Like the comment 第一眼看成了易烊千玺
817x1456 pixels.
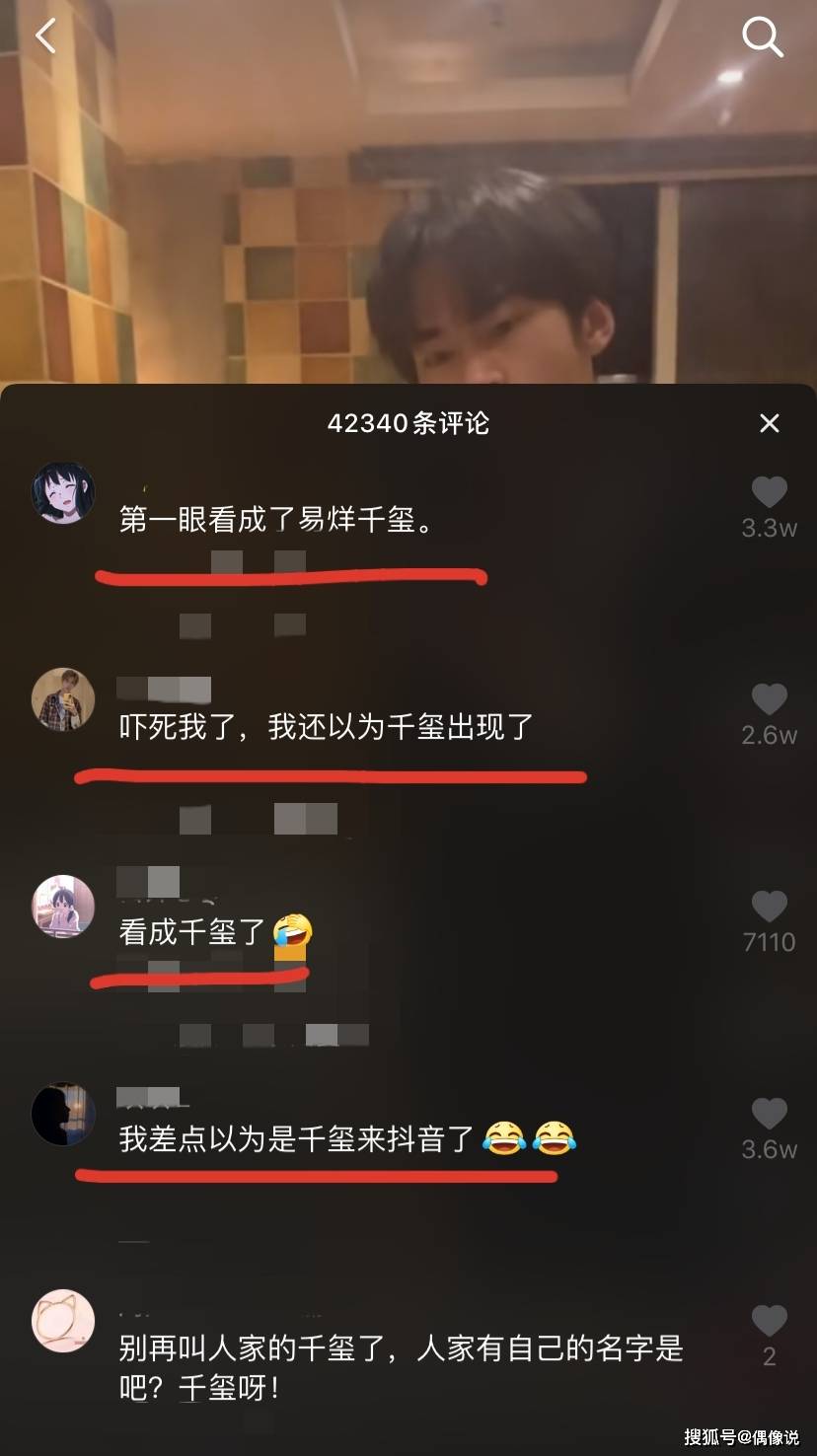click(x=770, y=492)
